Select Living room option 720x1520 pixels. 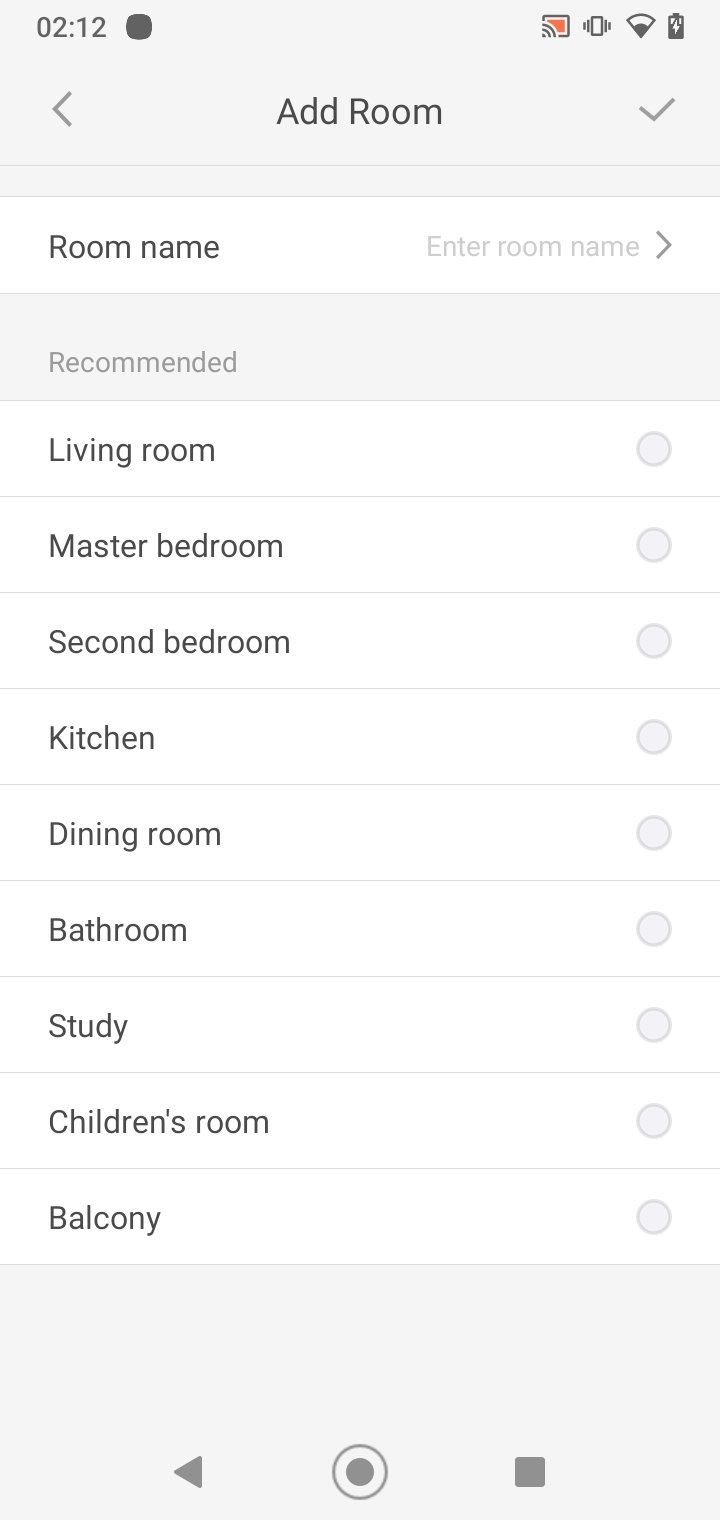click(x=360, y=449)
